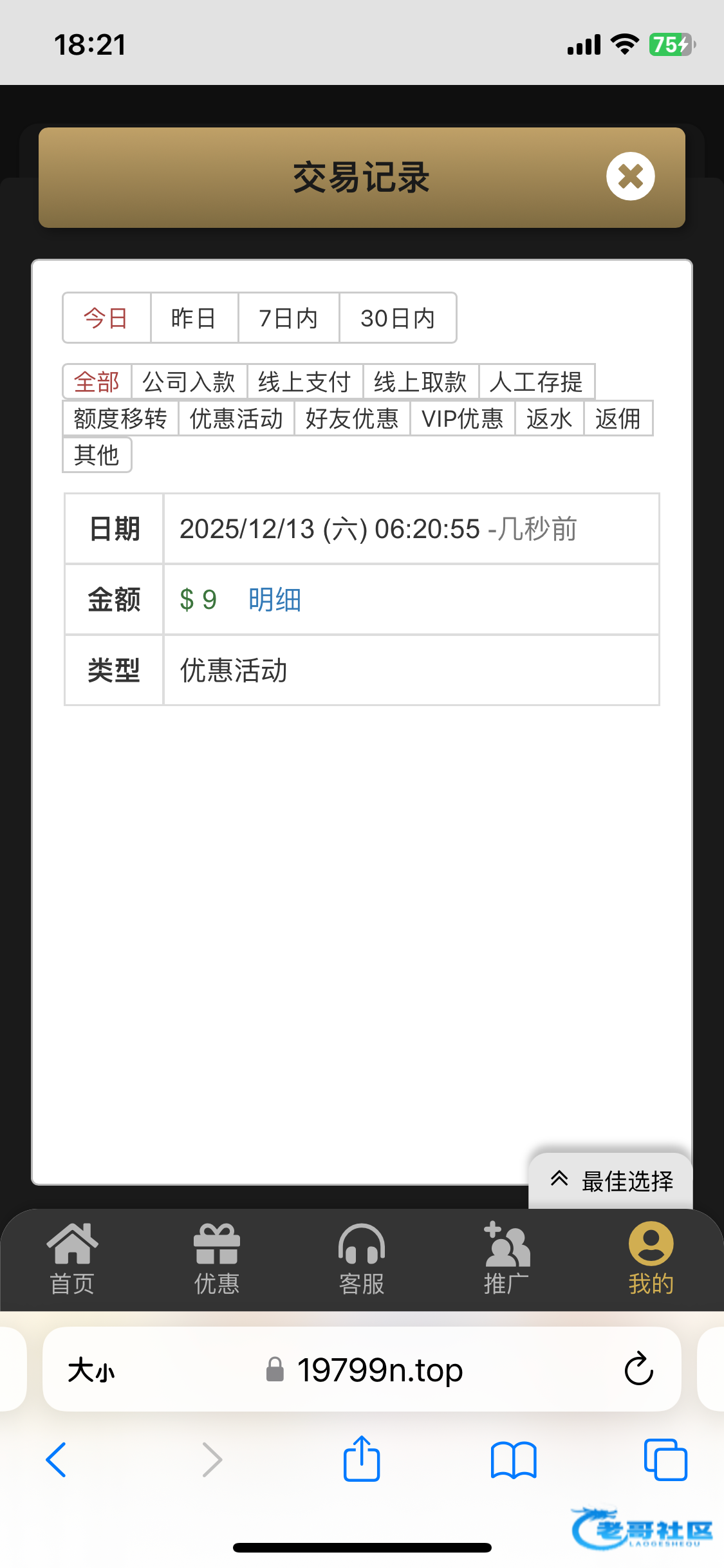Reload the page in Safari
This screenshot has height=1568, width=724.
[x=638, y=1369]
